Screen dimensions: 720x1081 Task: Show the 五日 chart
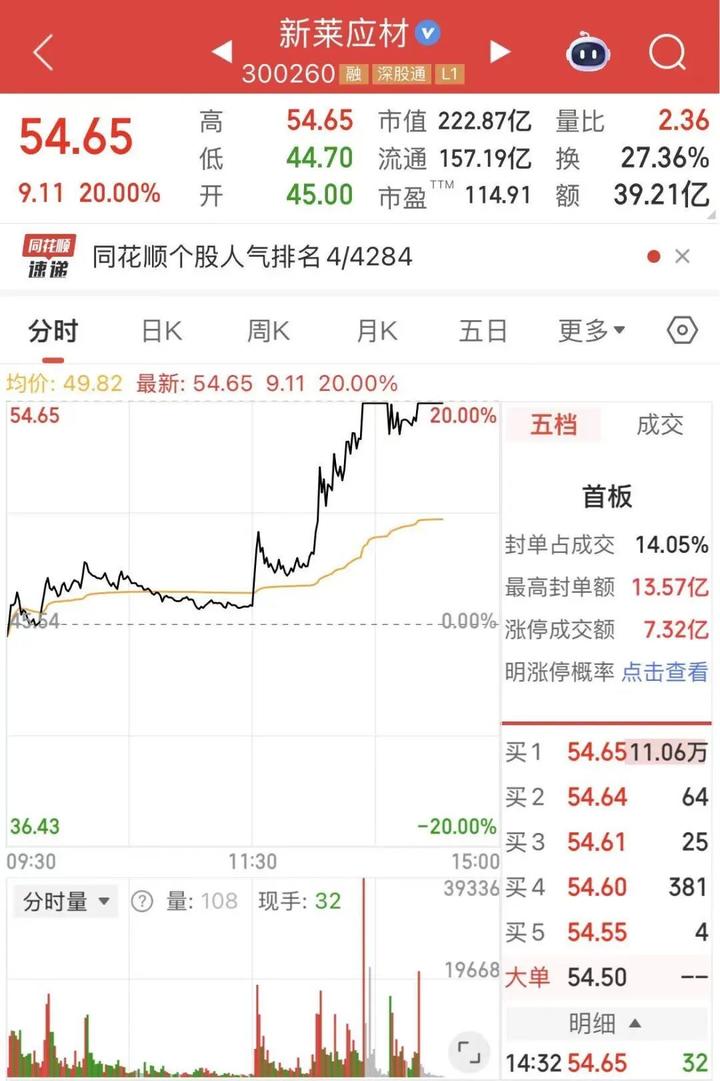pyautogui.click(x=483, y=331)
